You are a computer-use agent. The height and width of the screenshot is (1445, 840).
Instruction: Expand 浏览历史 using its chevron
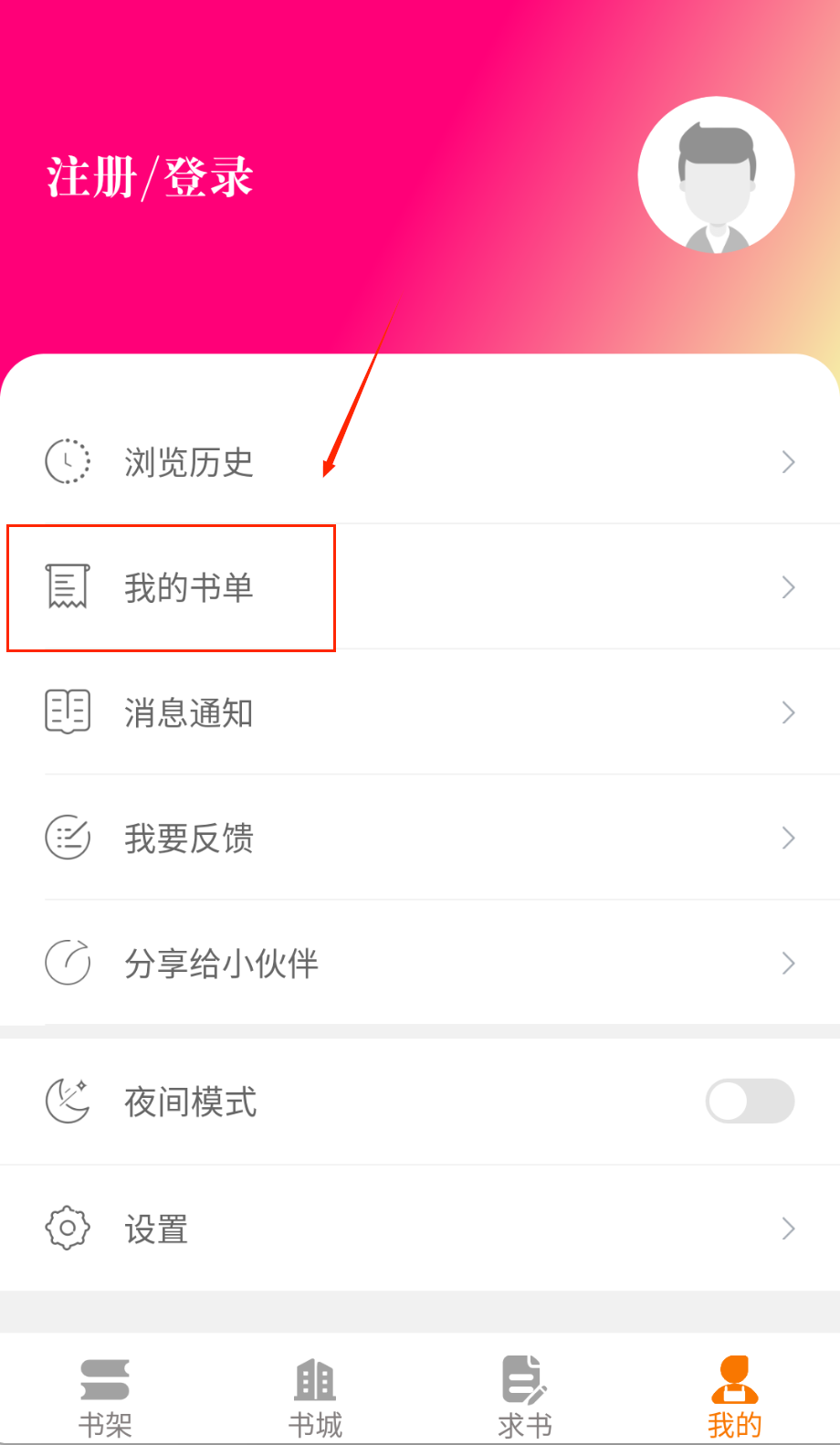pyautogui.click(x=787, y=461)
